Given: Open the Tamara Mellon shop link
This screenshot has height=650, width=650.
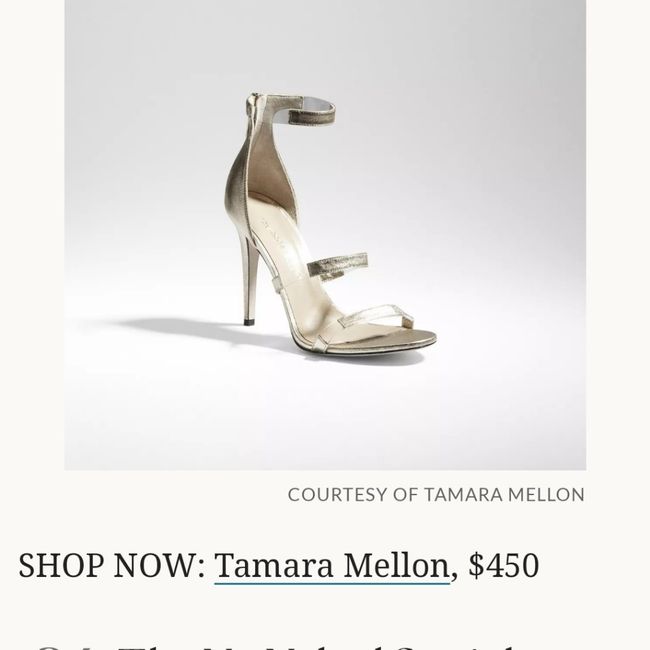Looking at the screenshot, I should coord(331,566).
